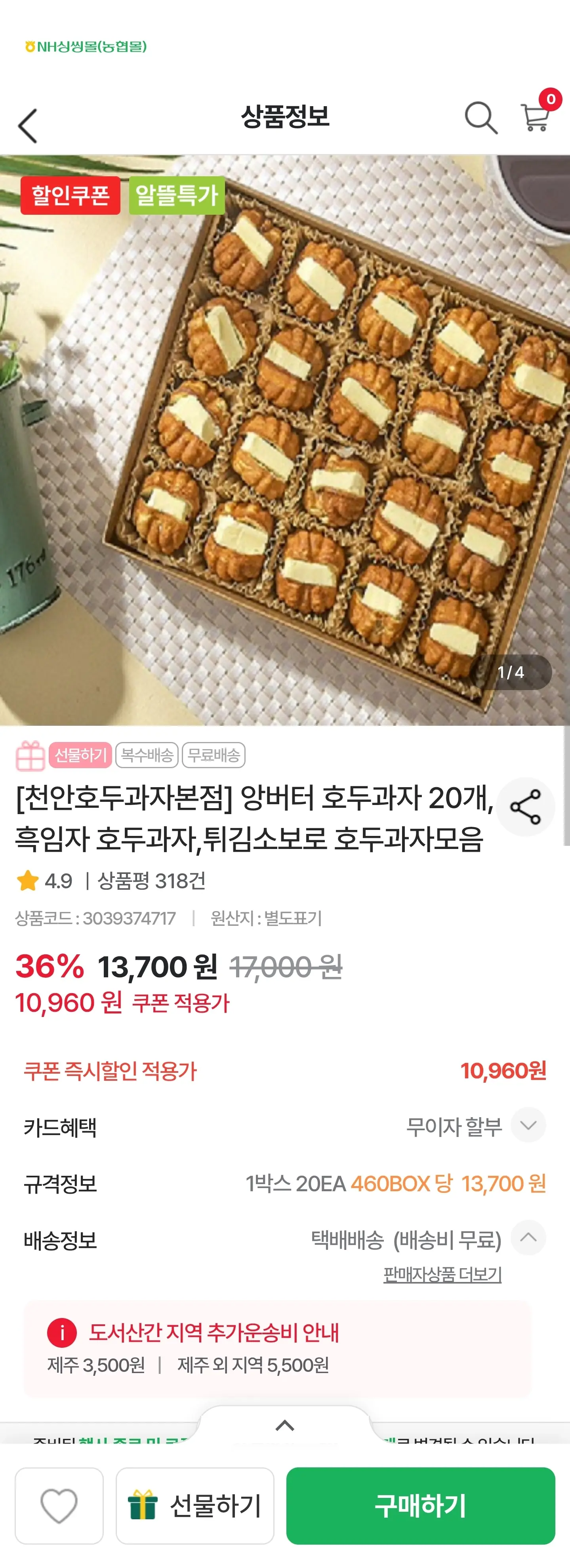Screen dimensions: 570x1568
Task: Open the product photo gallery
Action: point(285,440)
